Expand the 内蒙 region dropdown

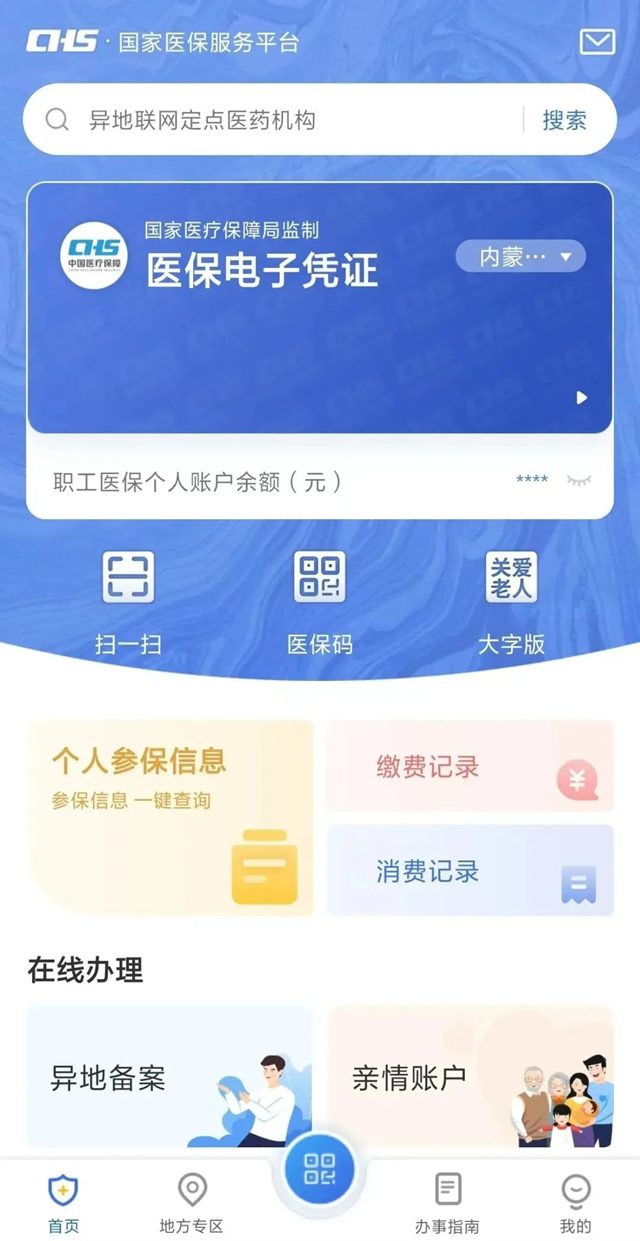(520, 257)
